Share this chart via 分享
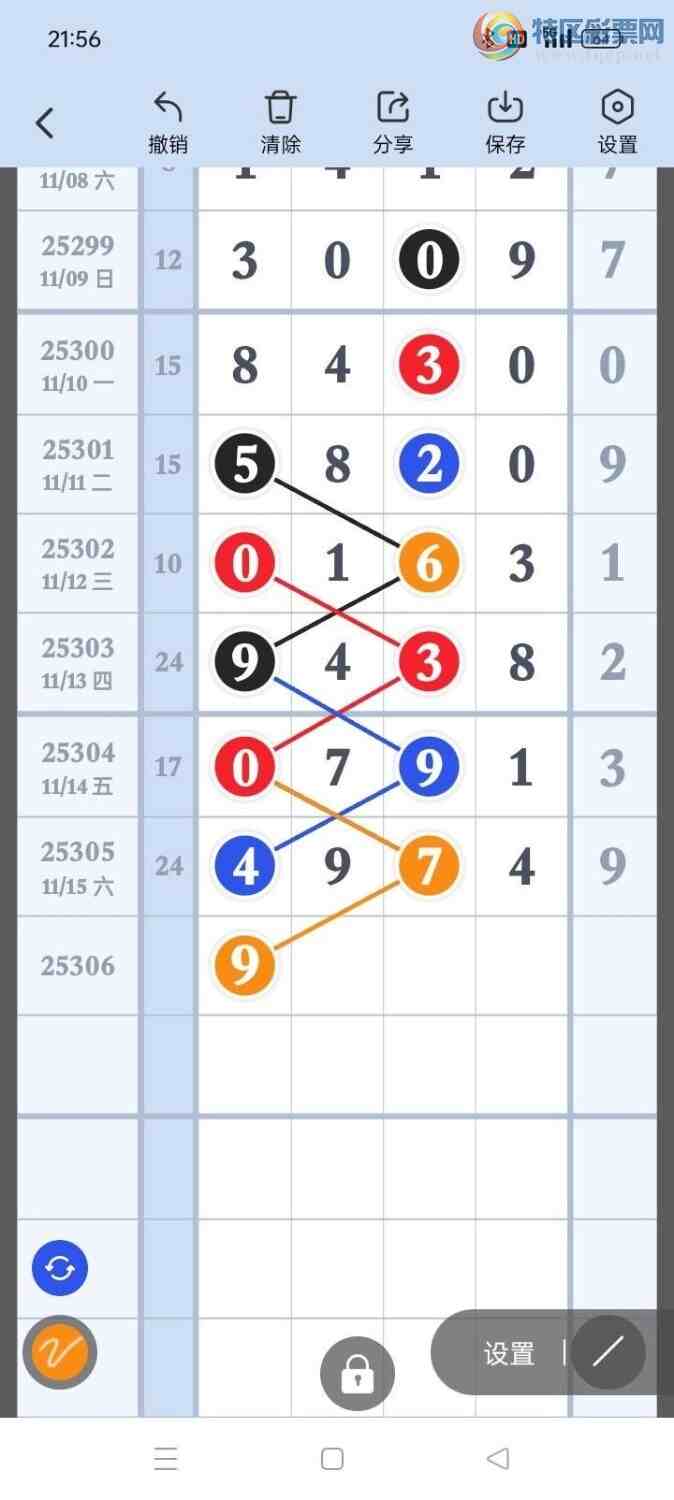 tap(393, 123)
